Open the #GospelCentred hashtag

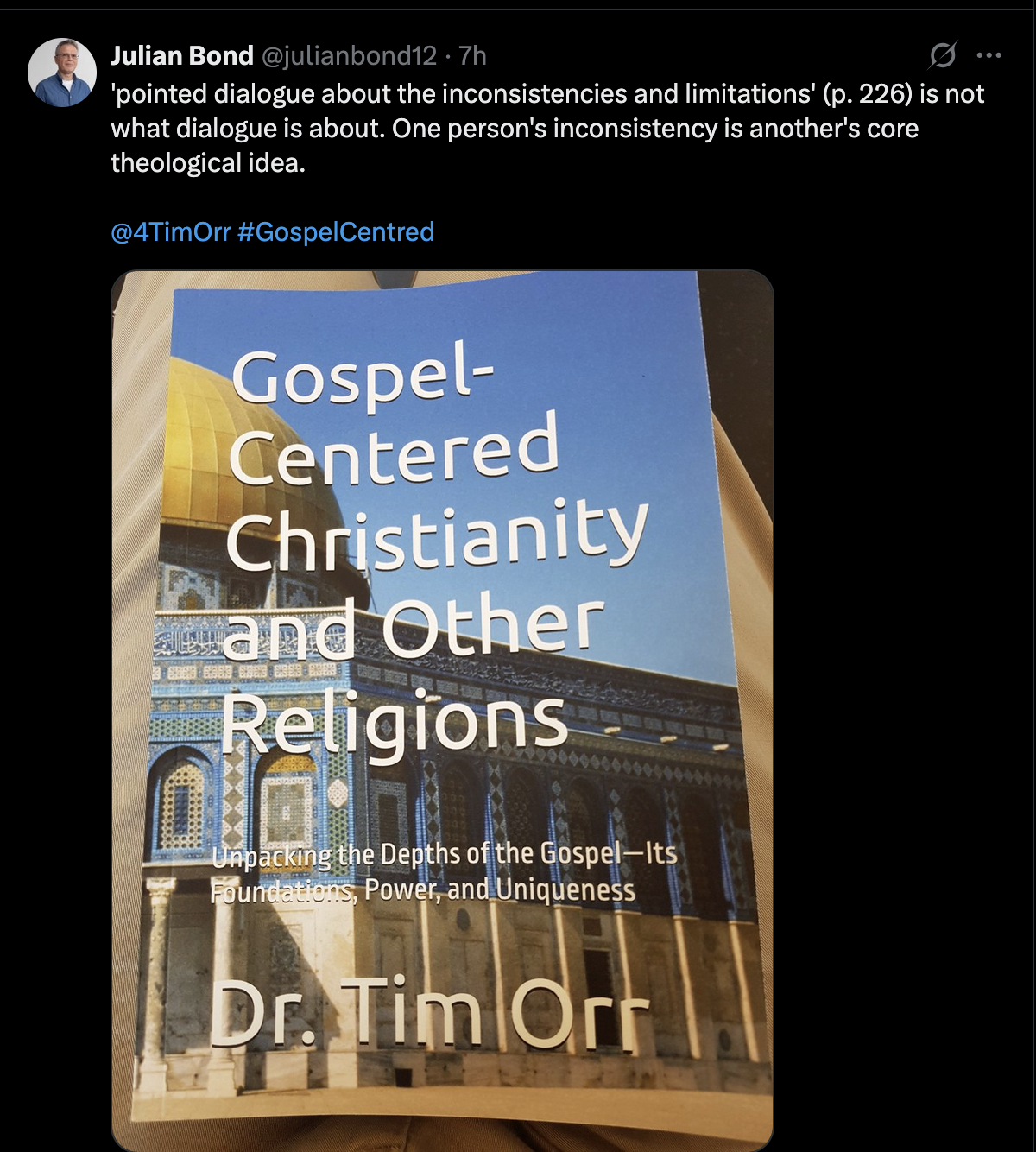pos(335,232)
